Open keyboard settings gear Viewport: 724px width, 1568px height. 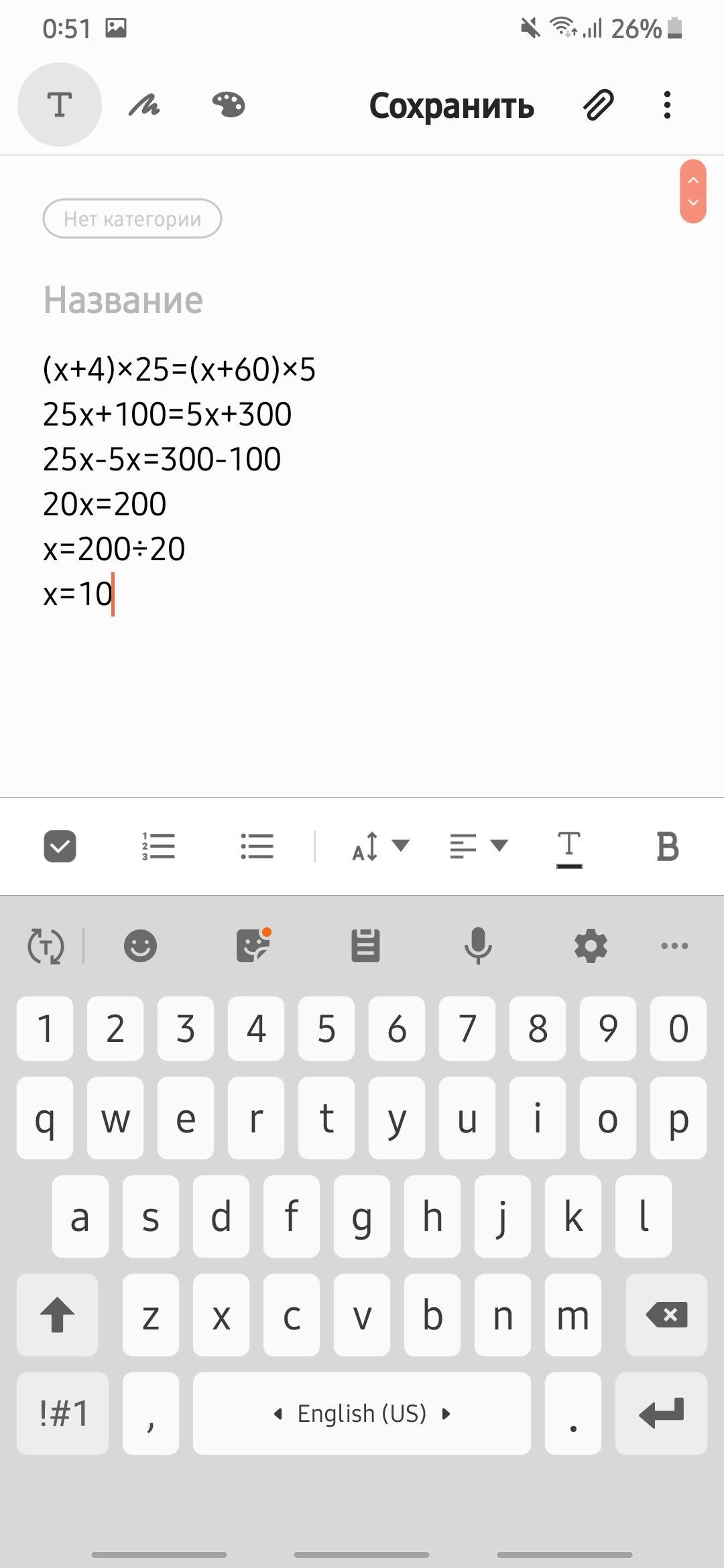point(591,945)
